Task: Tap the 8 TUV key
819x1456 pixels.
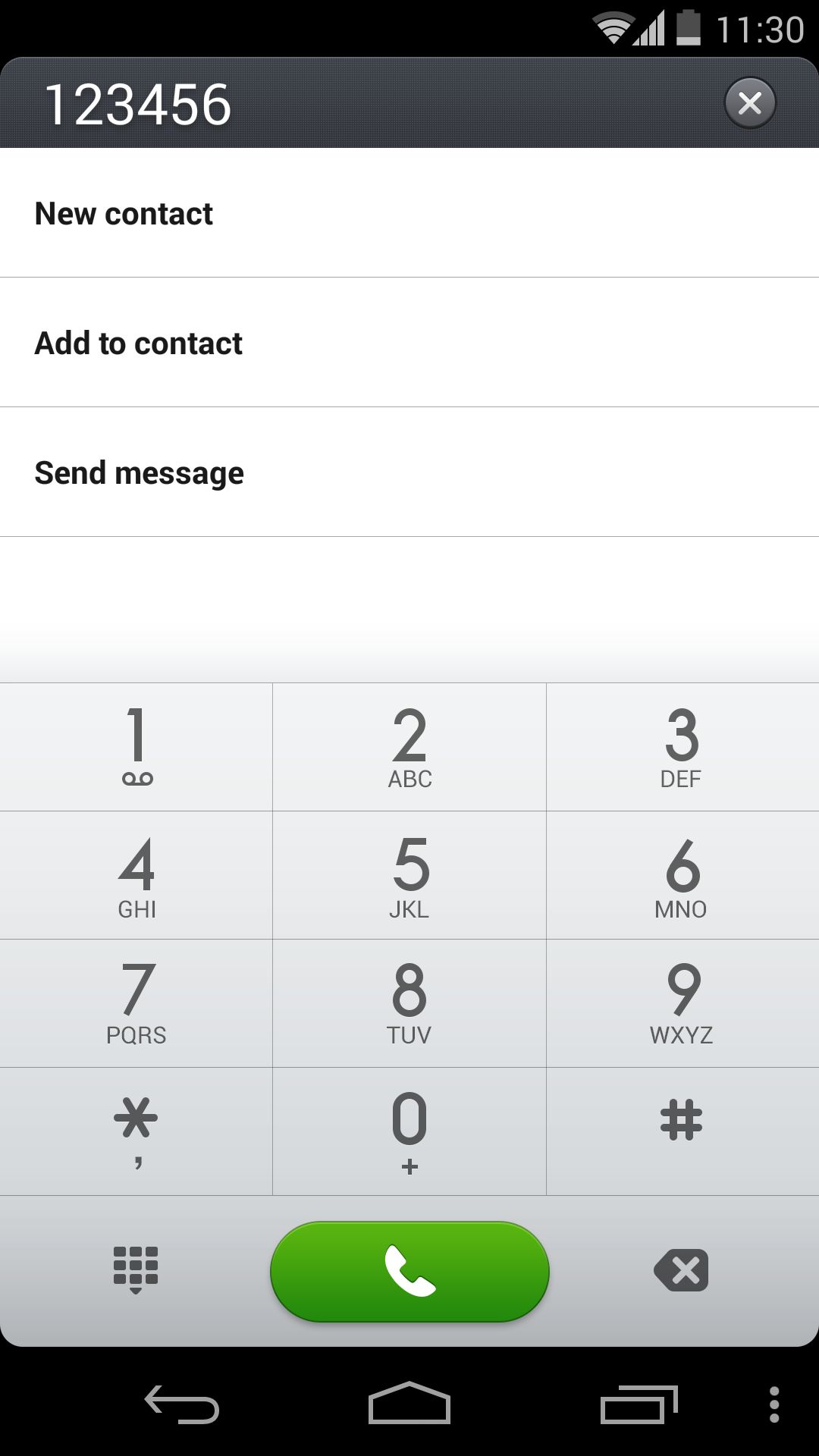Action: coord(409,1003)
